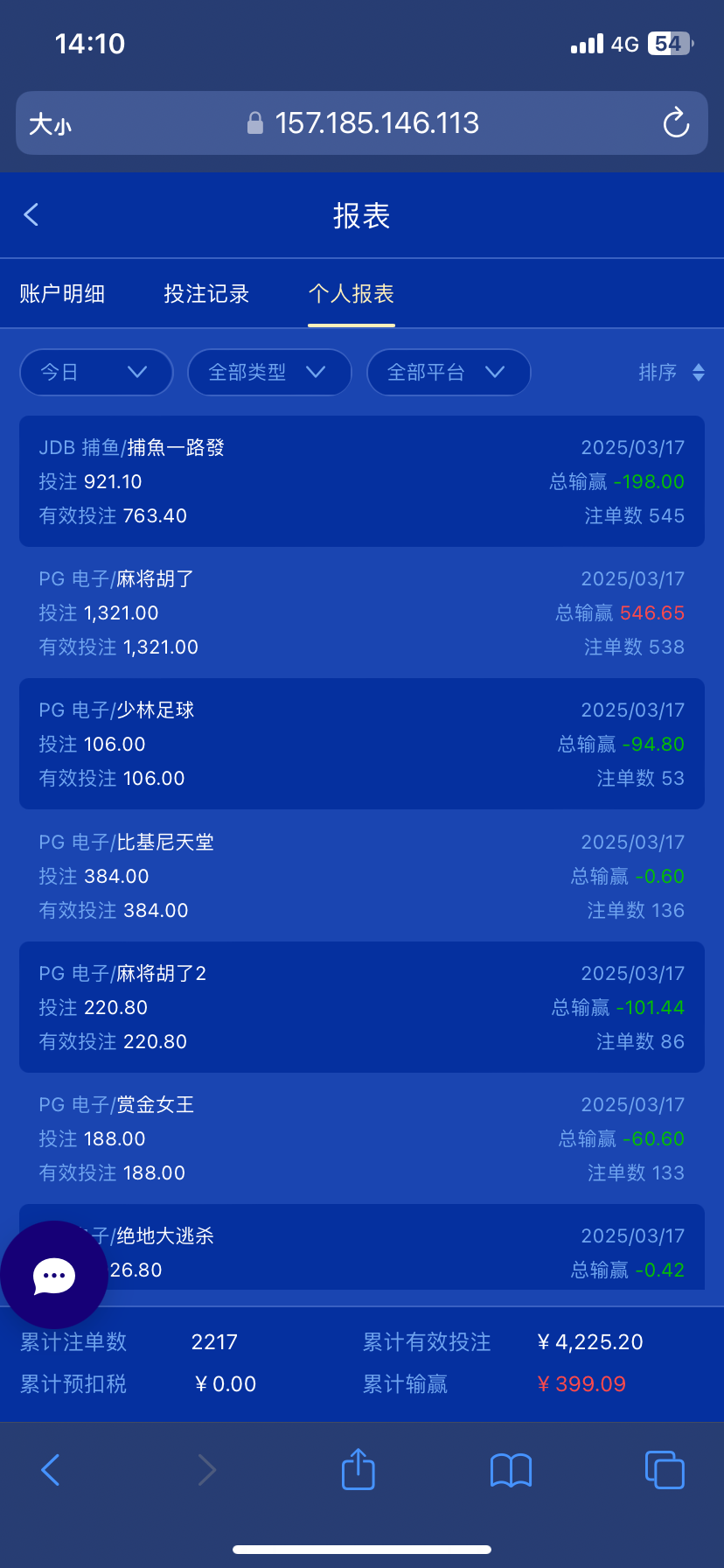
Task: Show all open browser tabs
Action: pyautogui.click(x=665, y=1470)
